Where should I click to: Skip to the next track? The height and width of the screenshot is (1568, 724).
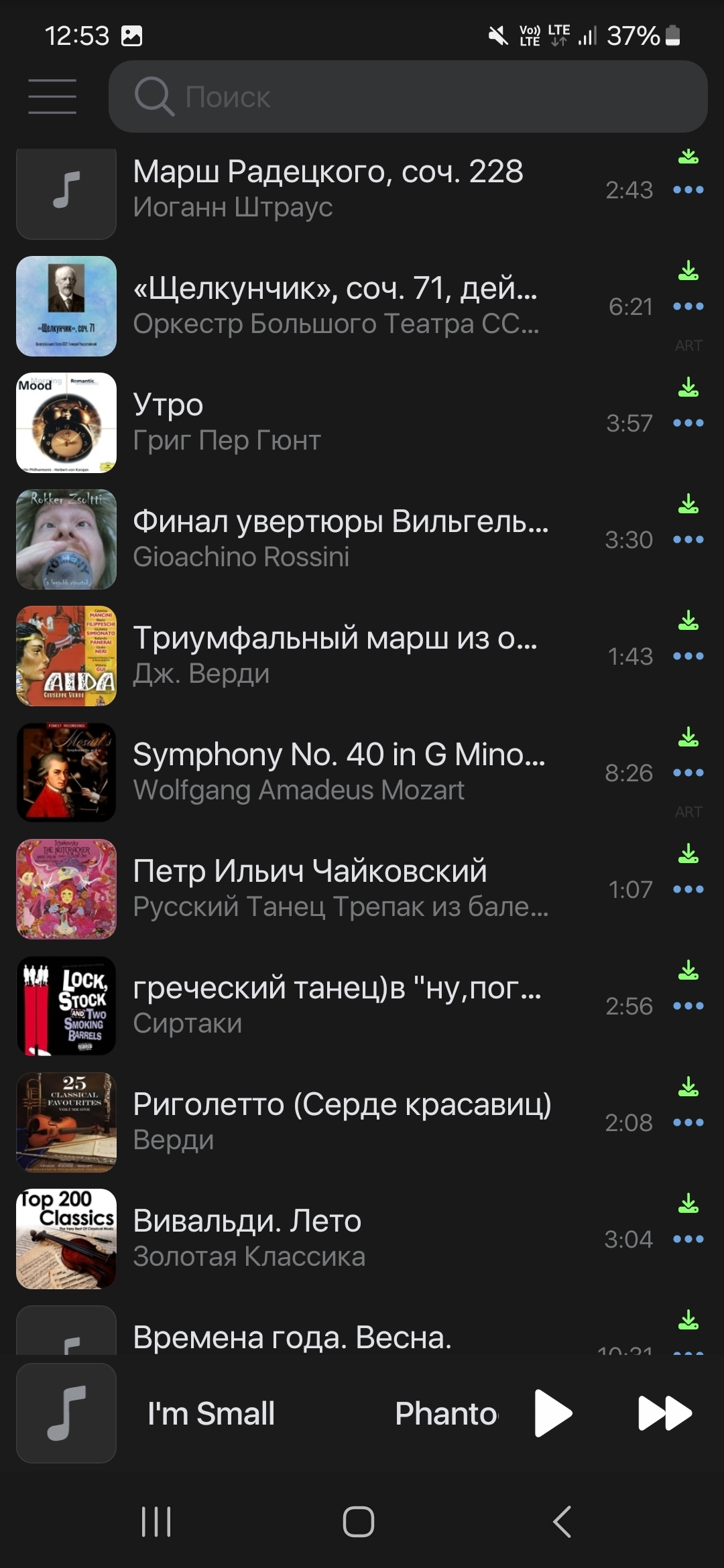[x=664, y=1413]
